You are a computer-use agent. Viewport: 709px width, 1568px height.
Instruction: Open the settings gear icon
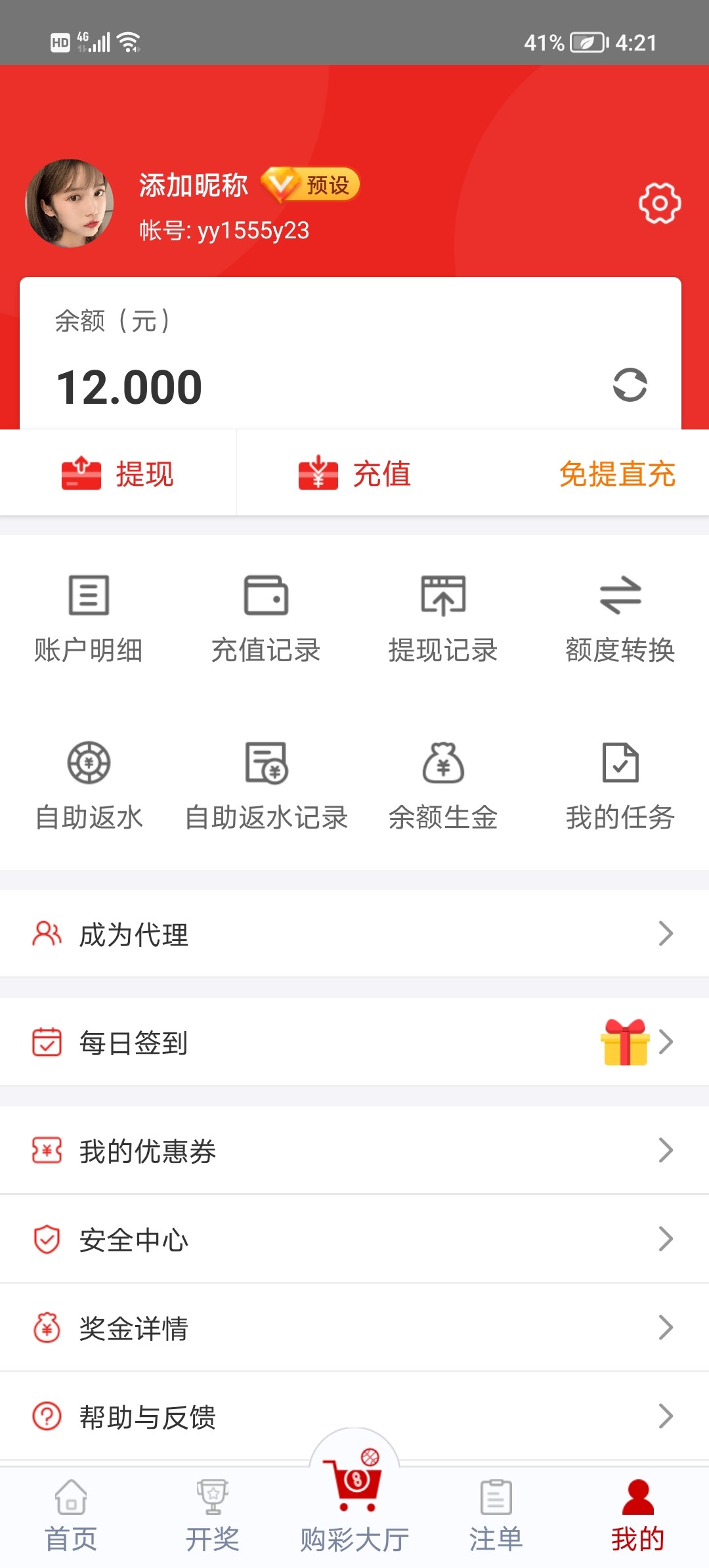659,204
